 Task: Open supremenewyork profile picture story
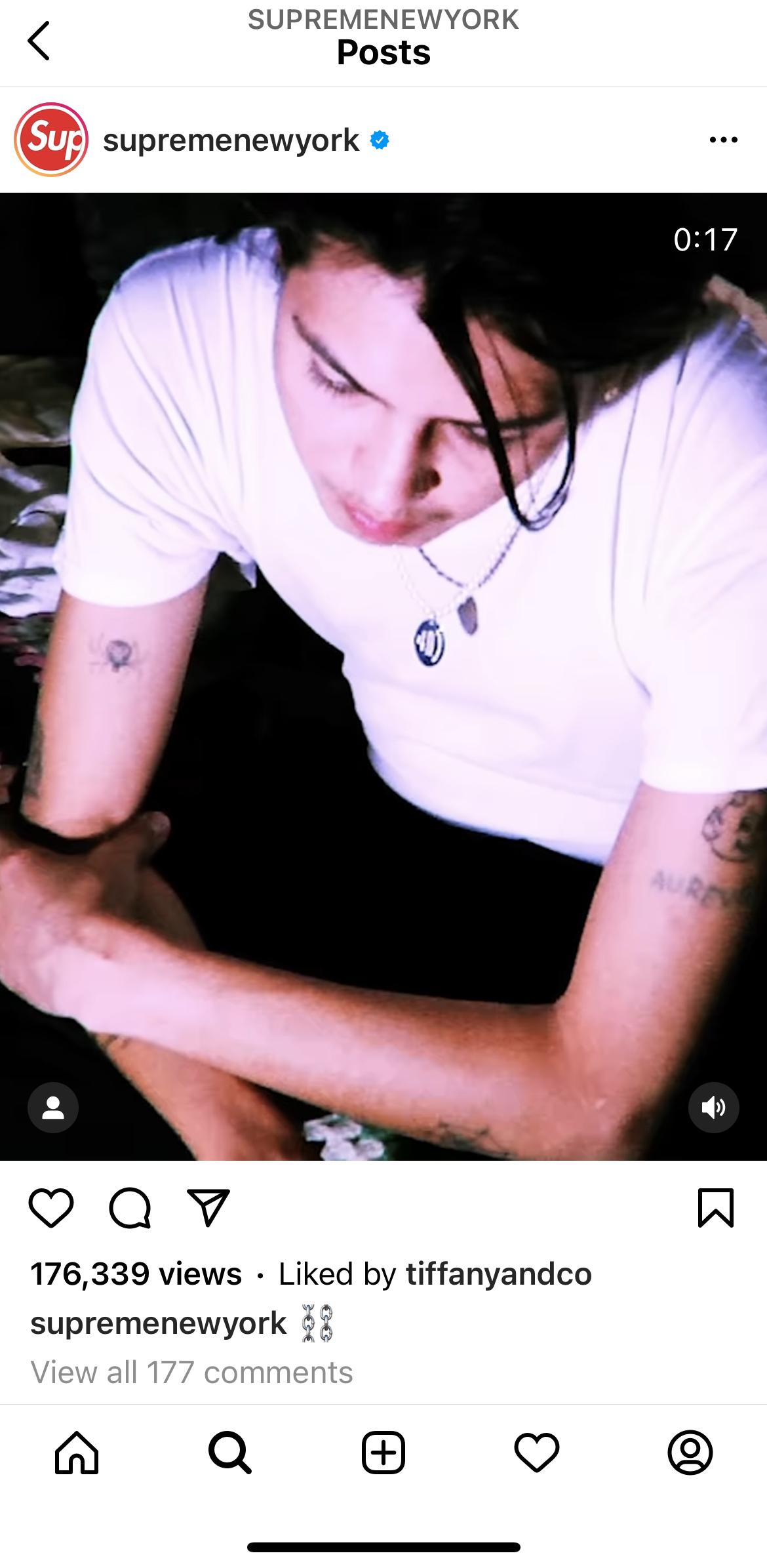(51, 140)
